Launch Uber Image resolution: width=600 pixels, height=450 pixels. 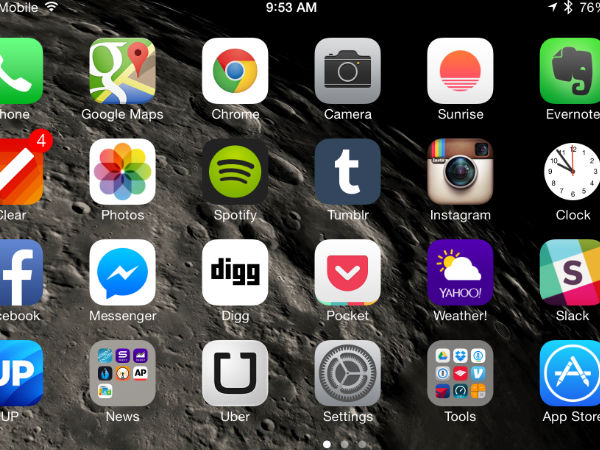click(235, 373)
